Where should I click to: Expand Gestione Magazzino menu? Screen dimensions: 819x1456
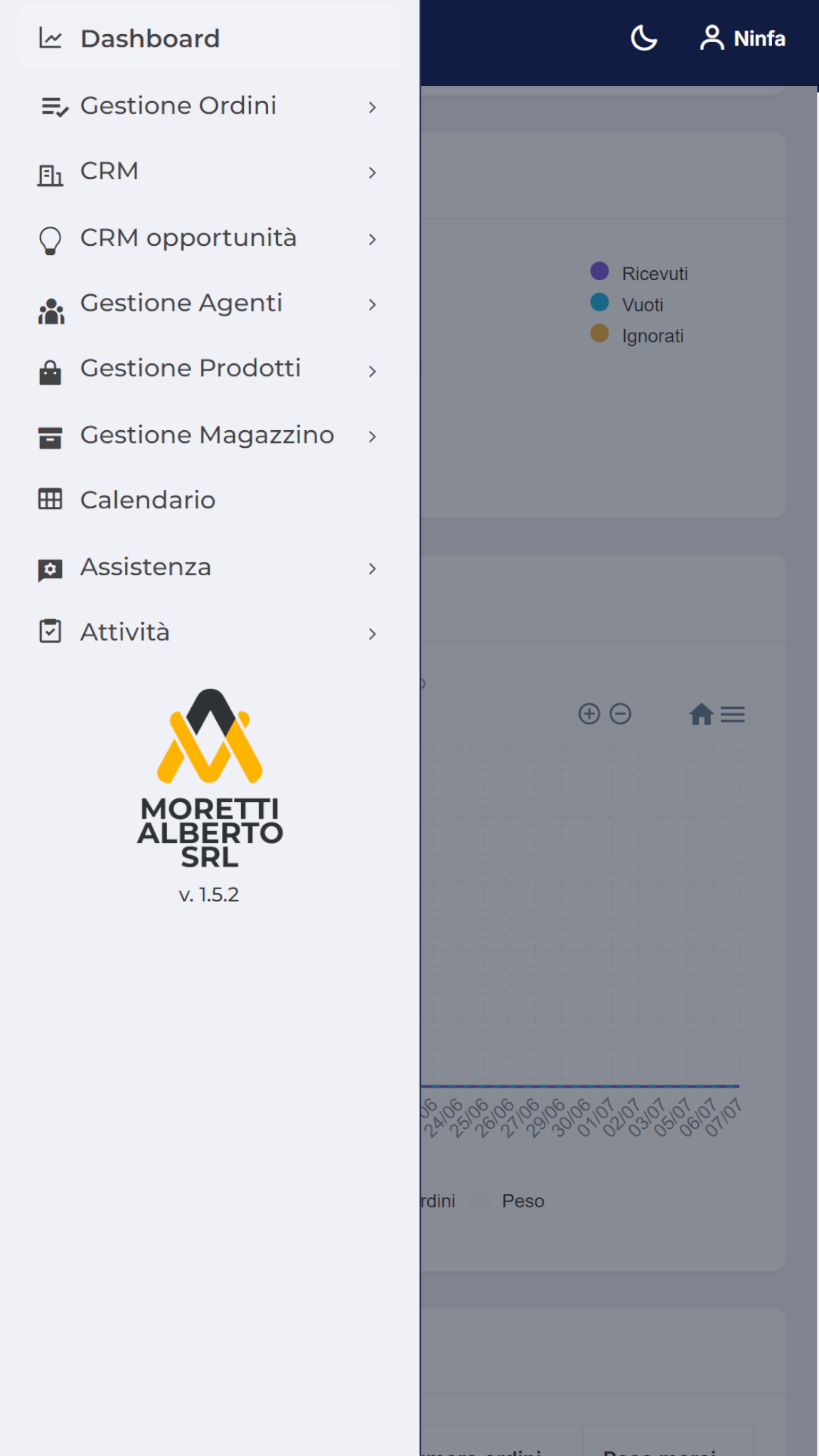[206, 435]
